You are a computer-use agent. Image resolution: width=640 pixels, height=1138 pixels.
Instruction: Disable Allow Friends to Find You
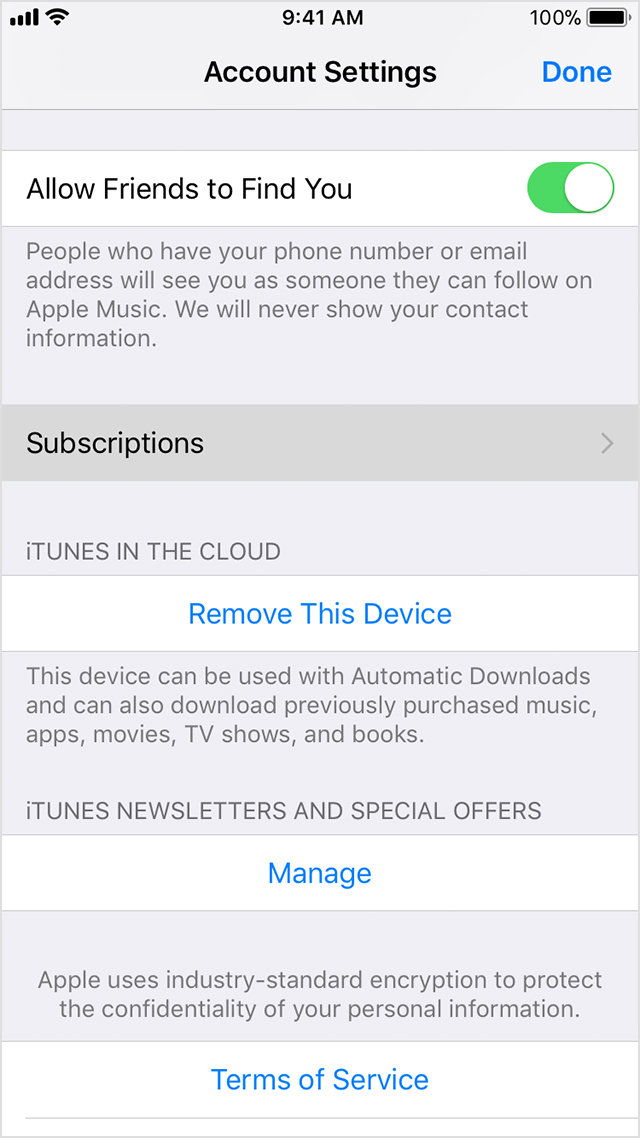click(570, 189)
